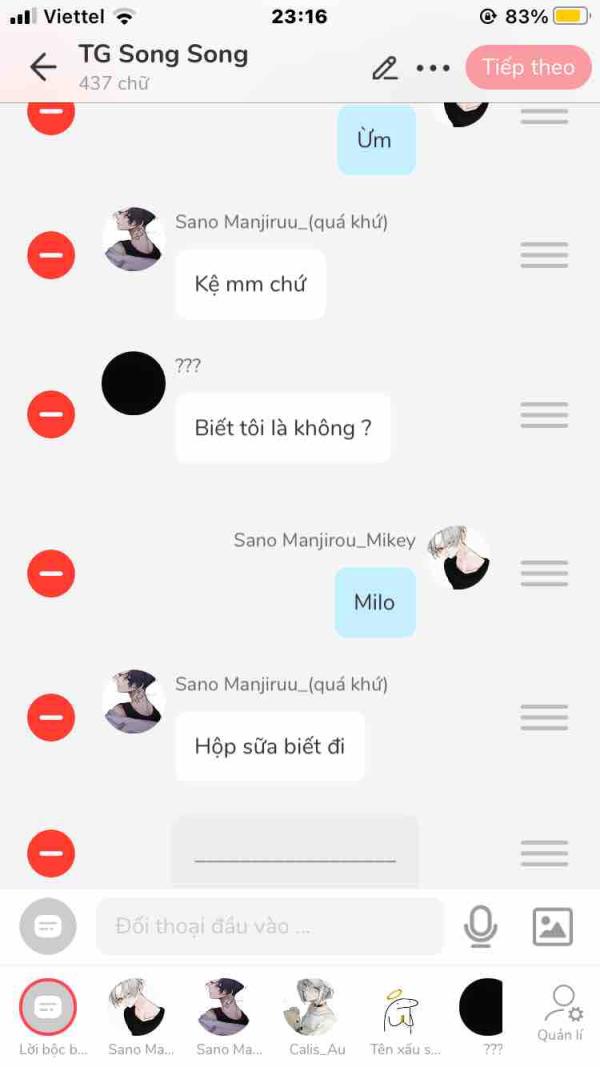The image size is (600, 1067).
Task: Focus the dialogue input field
Action: click(270, 926)
